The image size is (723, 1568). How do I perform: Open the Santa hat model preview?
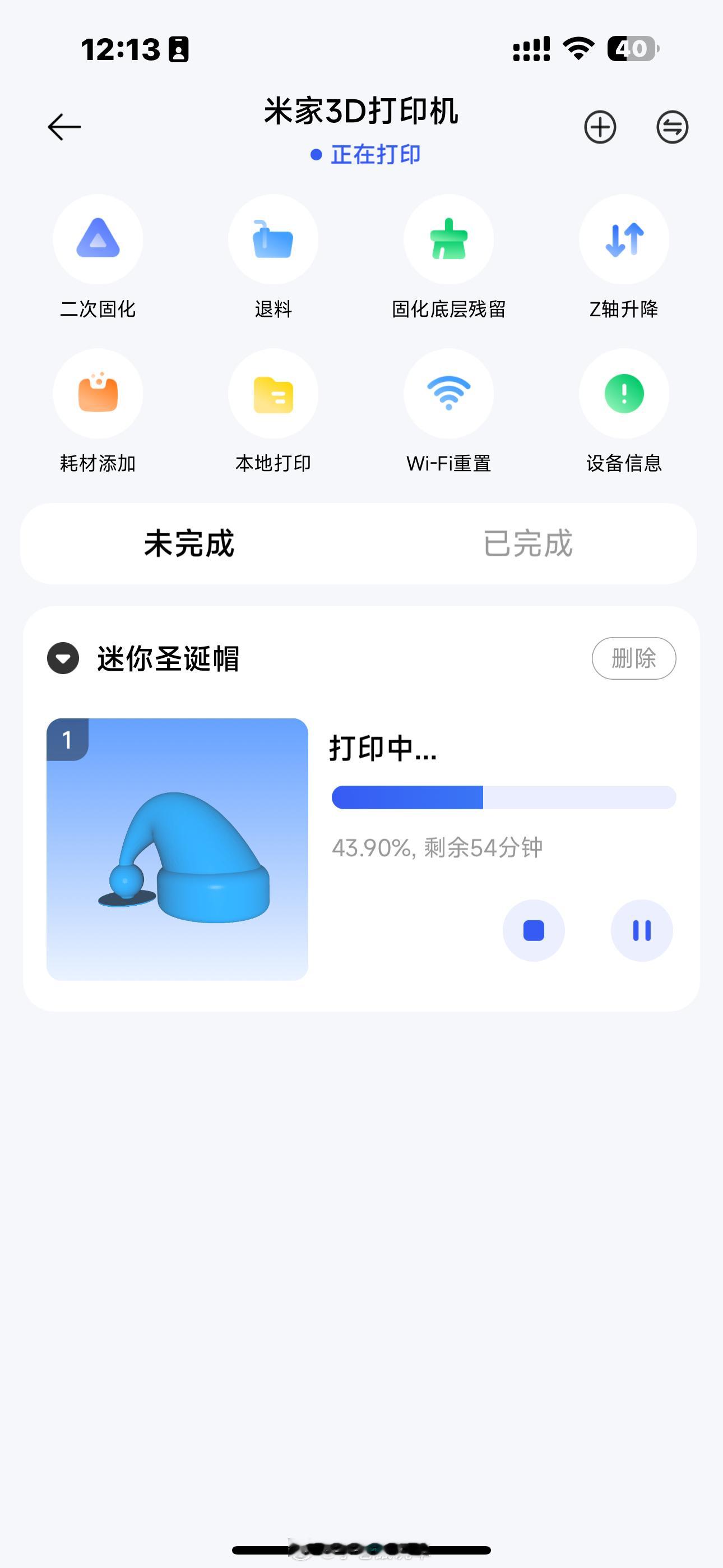[177, 849]
